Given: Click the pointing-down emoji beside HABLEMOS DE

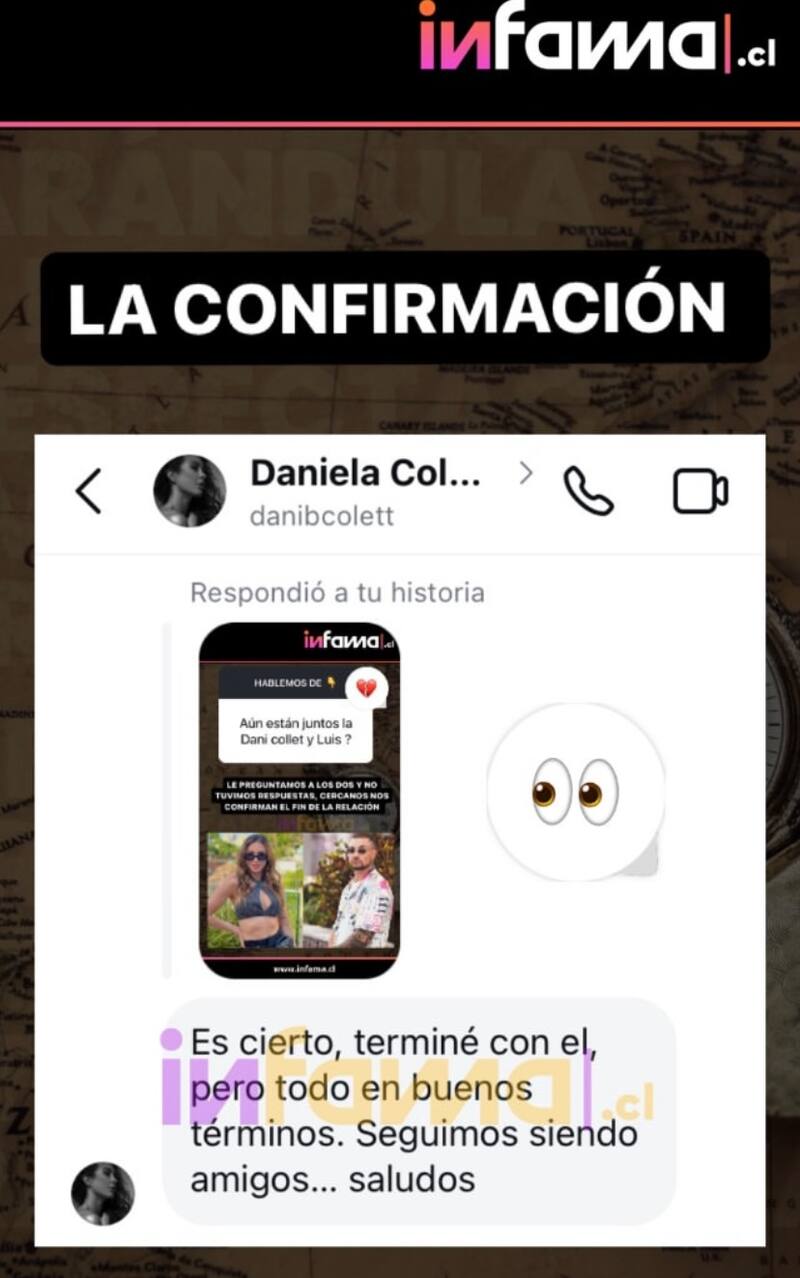Looking at the screenshot, I should (331, 684).
